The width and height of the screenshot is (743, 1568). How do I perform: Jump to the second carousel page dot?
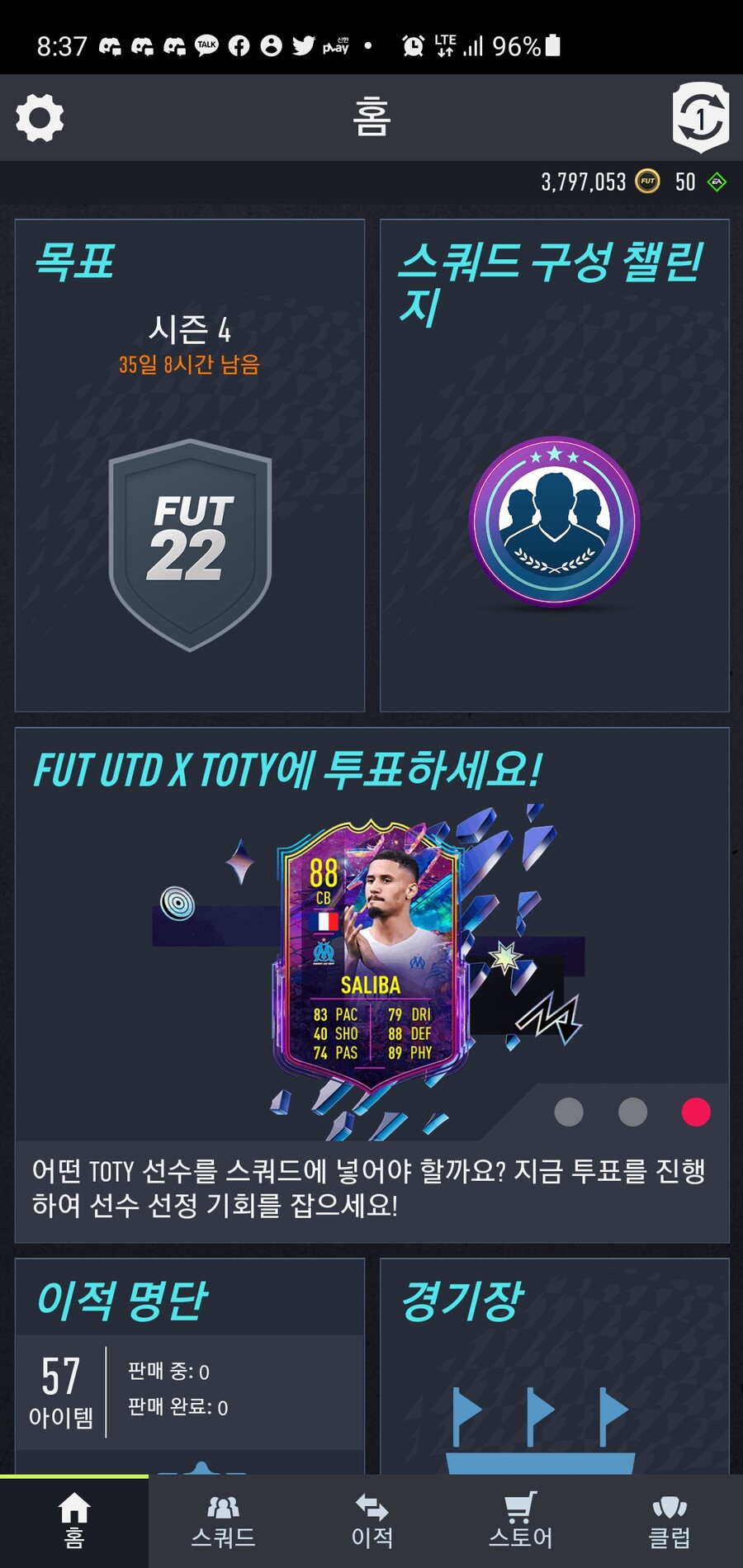[632, 1112]
